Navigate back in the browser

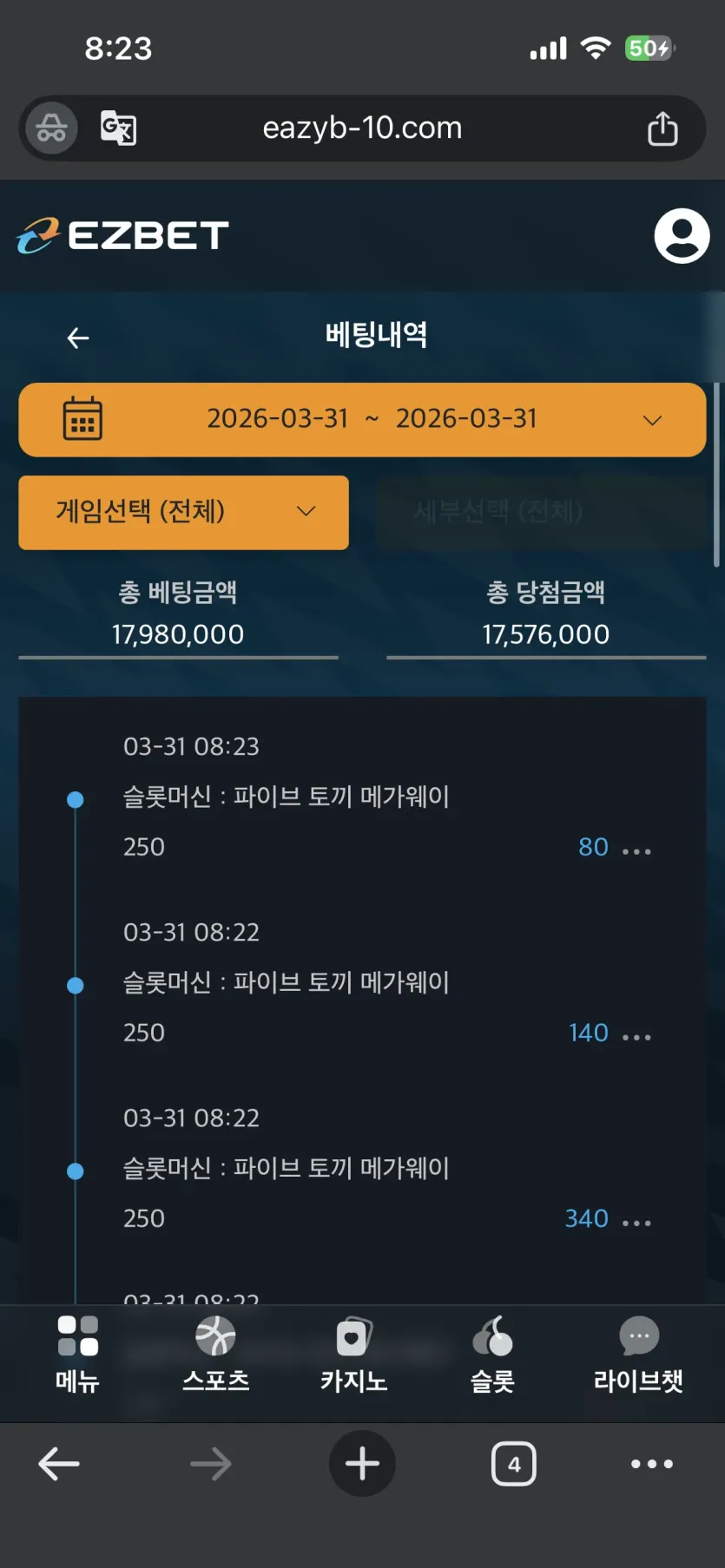click(x=59, y=1464)
